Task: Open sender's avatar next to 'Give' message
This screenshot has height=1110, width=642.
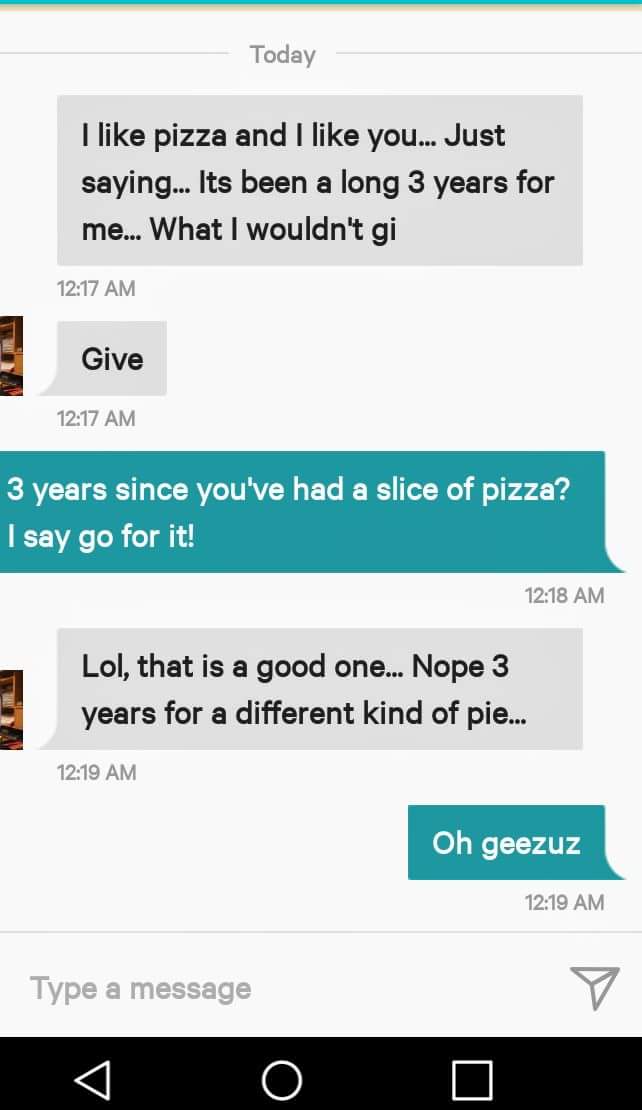Action: [x=11, y=357]
